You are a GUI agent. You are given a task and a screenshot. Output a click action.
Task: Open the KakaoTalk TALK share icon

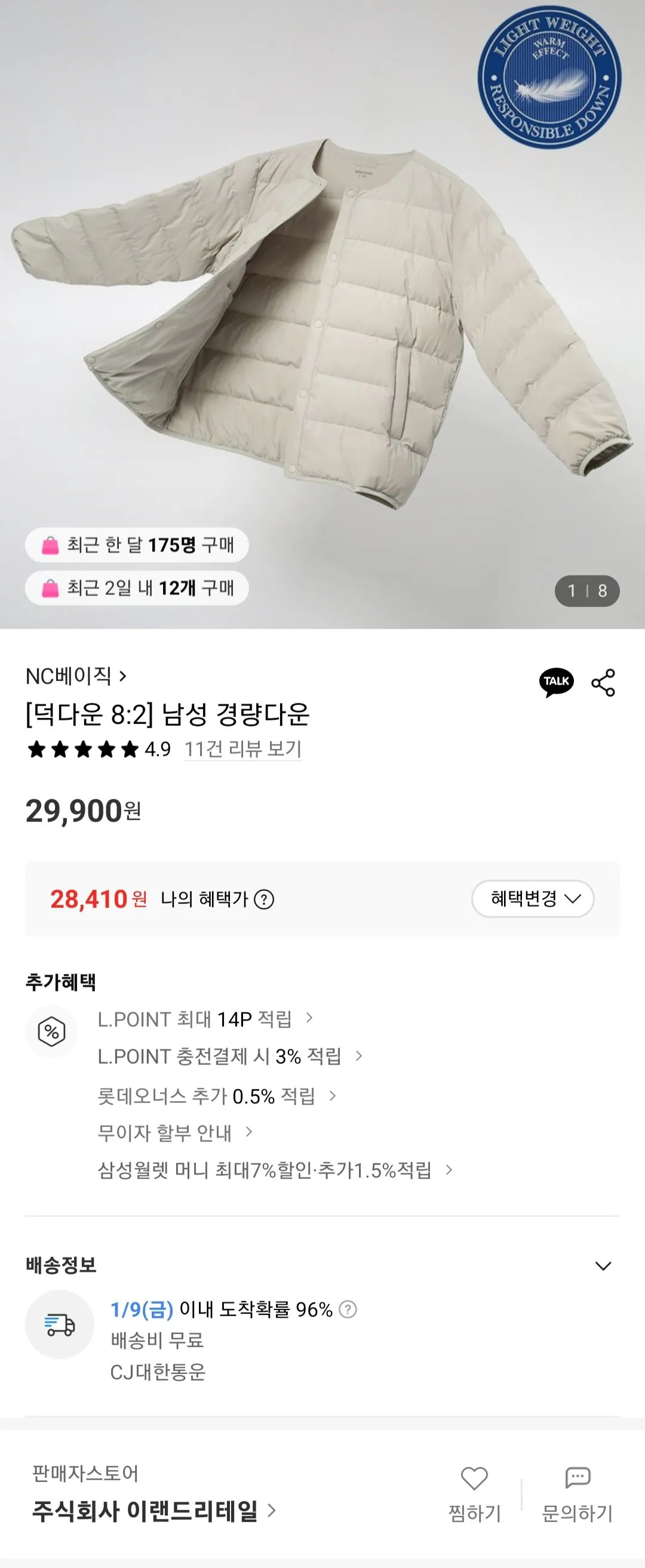point(558,683)
